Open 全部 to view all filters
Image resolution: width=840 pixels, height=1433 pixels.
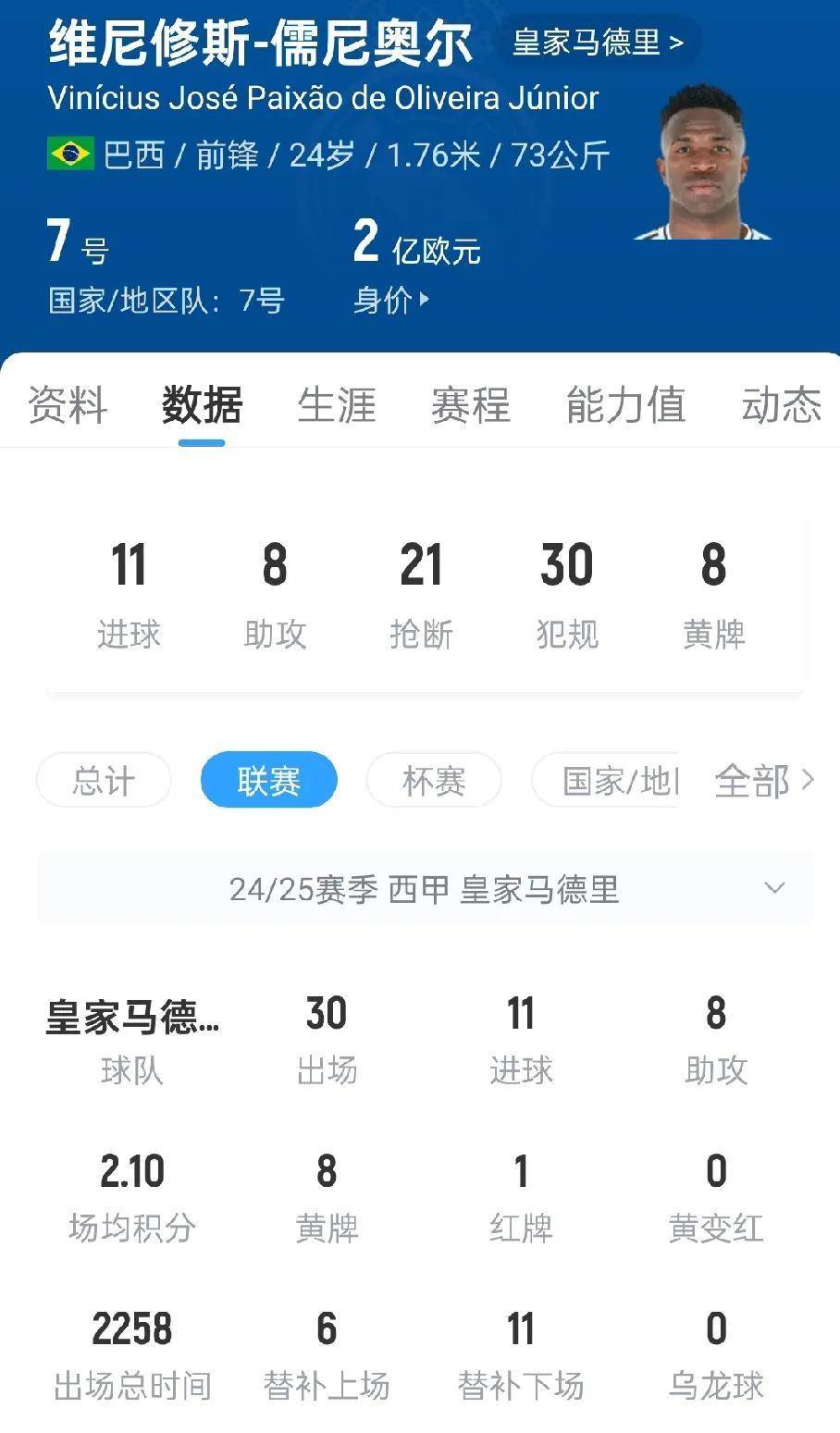pyautogui.click(x=764, y=781)
